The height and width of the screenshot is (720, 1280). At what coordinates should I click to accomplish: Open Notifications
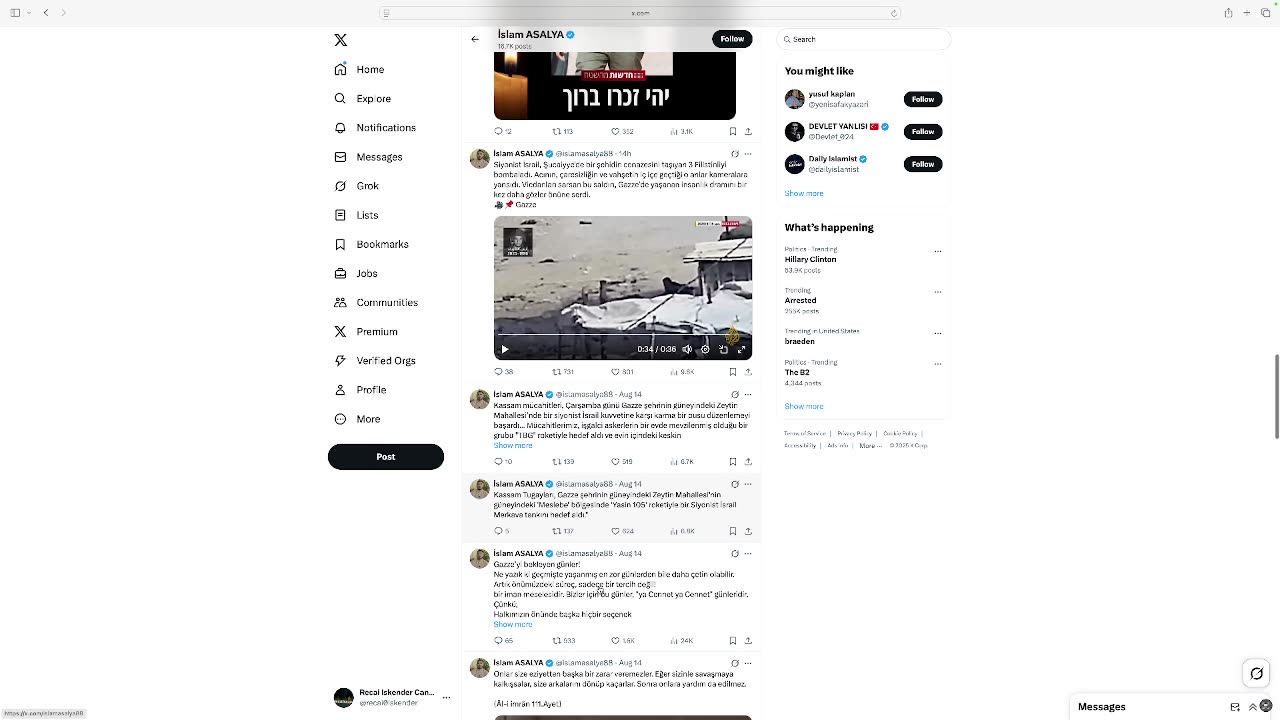[385, 128]
